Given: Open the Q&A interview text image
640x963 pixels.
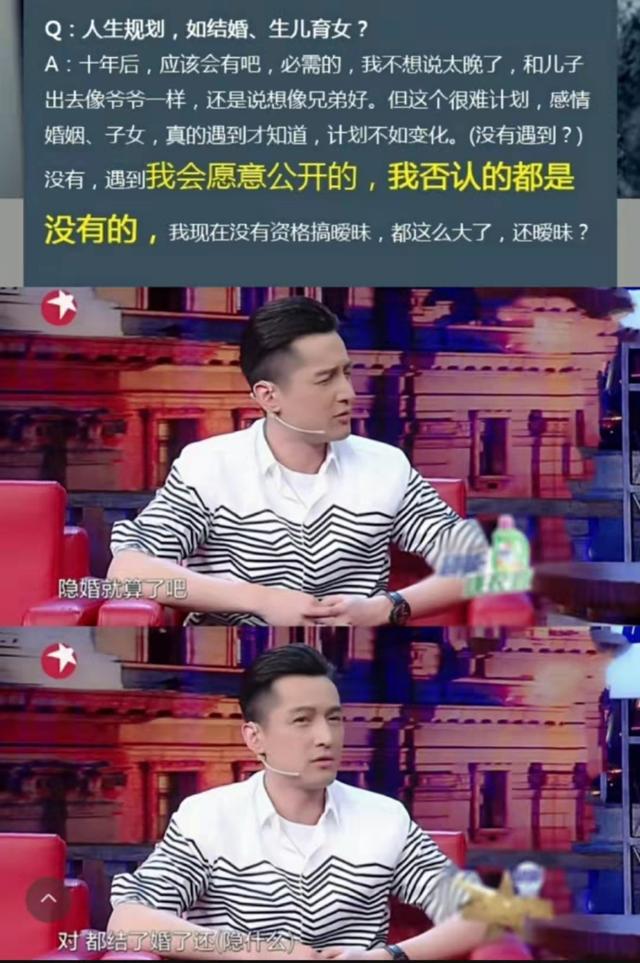Looking at the screenshot, I should tap(320, 140).
